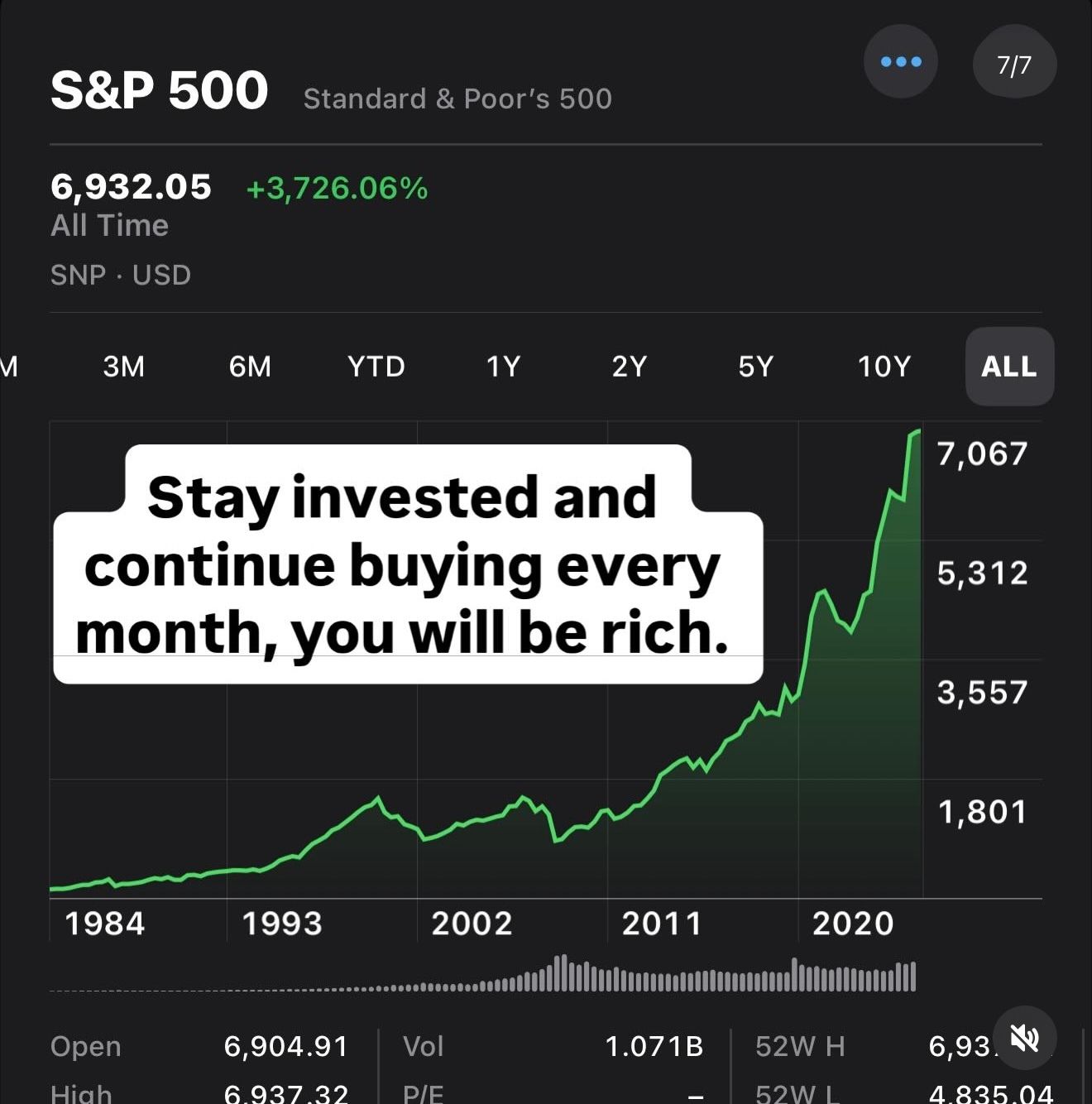Unmute the post's audio
Screen dimensions: 1092x1104
tap(1024, 1037)
